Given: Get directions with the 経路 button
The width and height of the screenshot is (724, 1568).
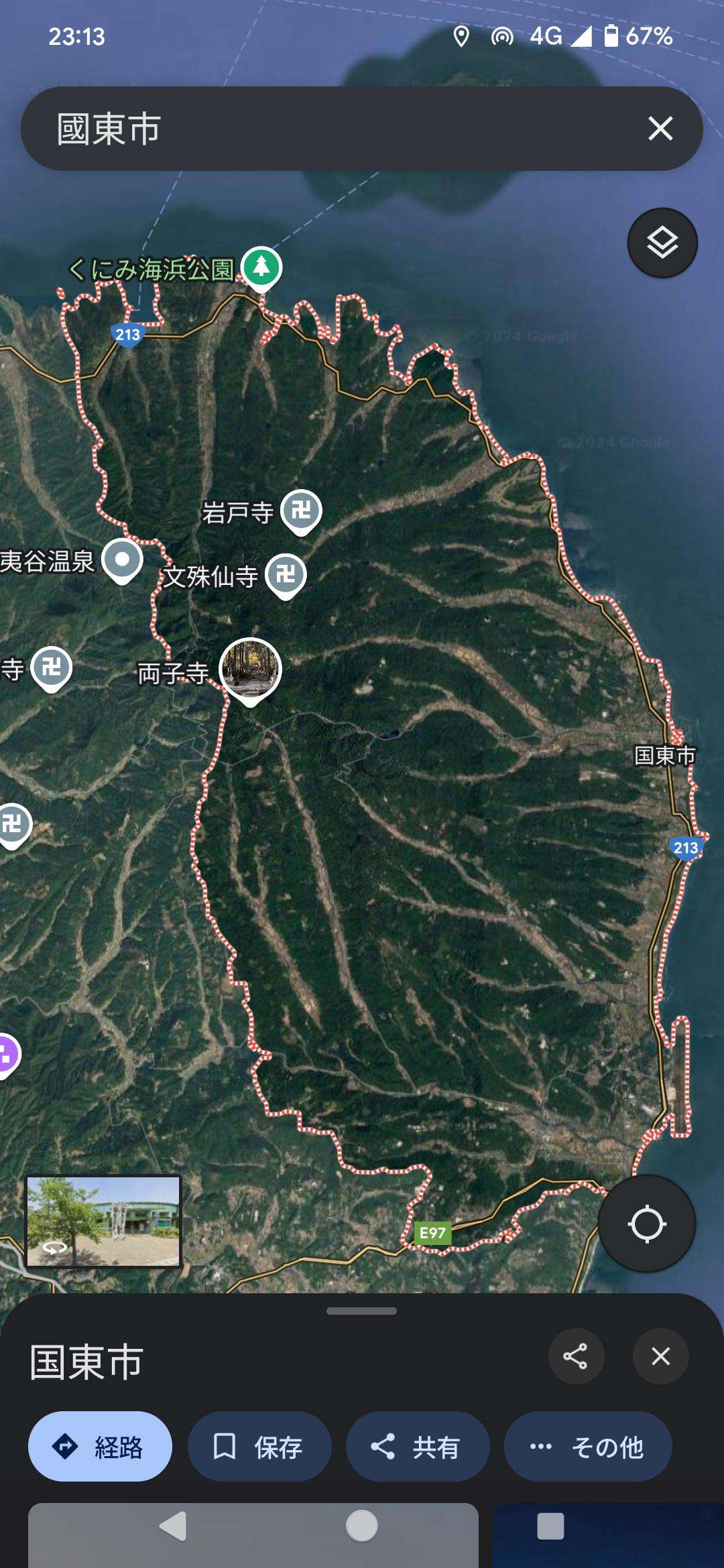Looking at the screenshot, I should (100, 1446).
